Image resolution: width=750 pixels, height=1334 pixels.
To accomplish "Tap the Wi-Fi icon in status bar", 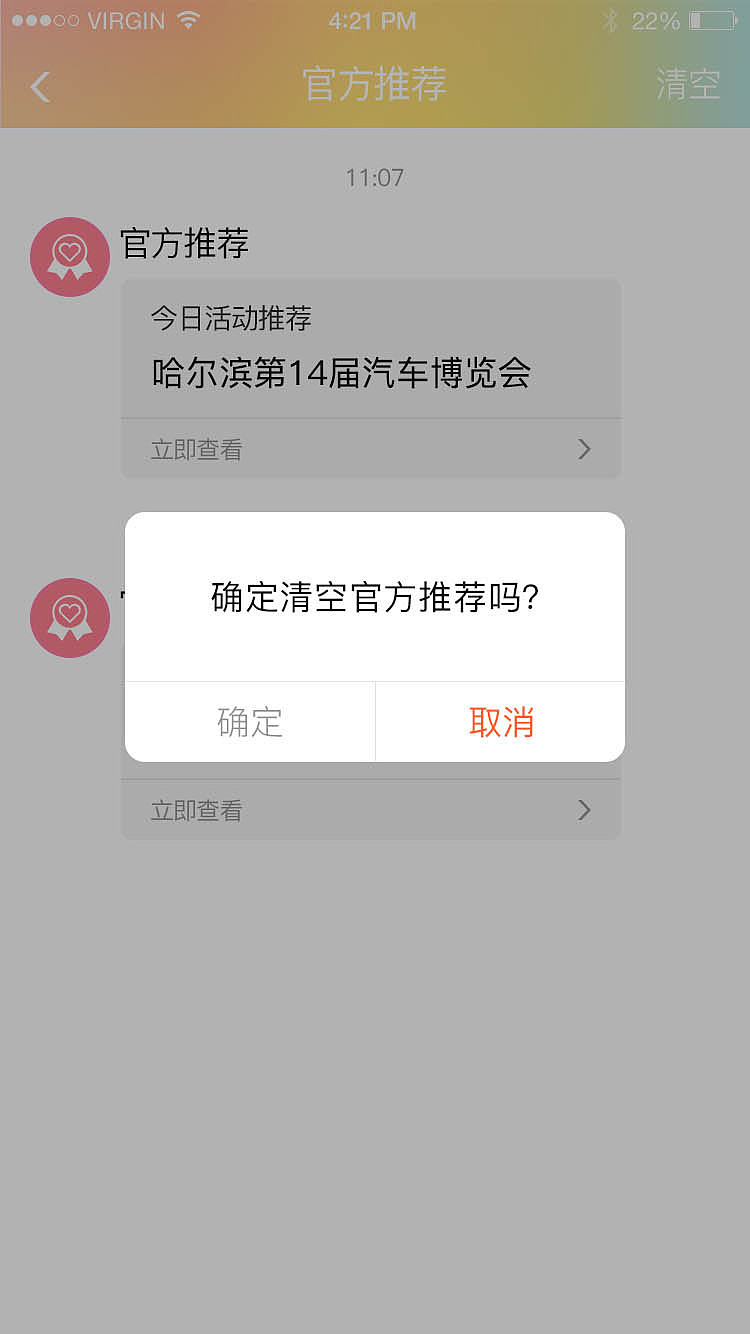I will [190, 18].
